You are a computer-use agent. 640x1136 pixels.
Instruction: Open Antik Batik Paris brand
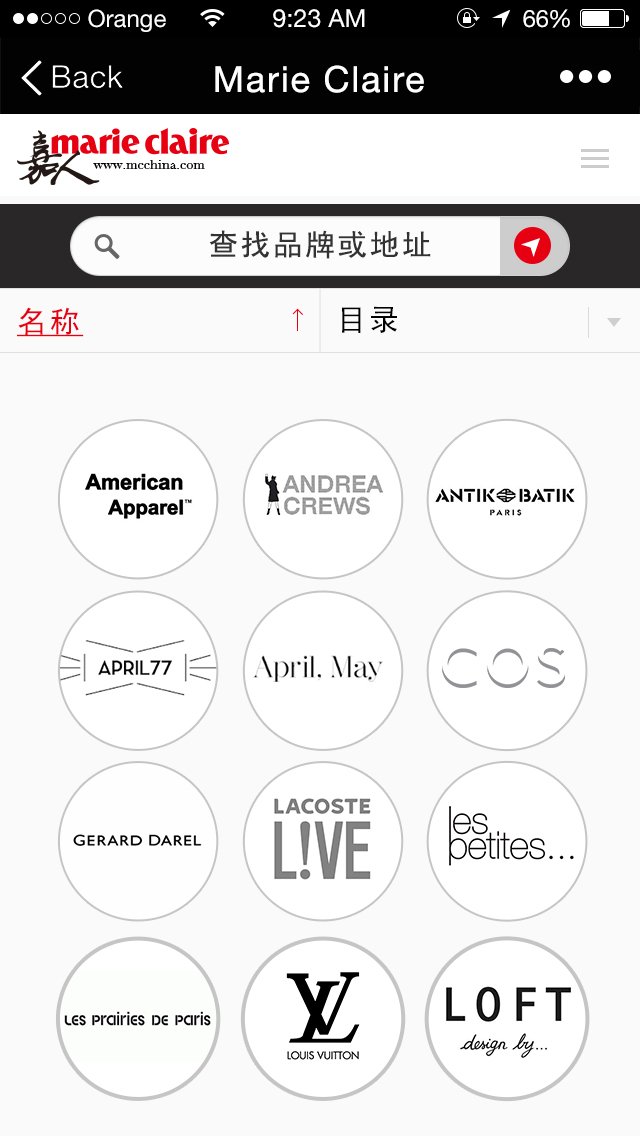click(x=507, y=498)
